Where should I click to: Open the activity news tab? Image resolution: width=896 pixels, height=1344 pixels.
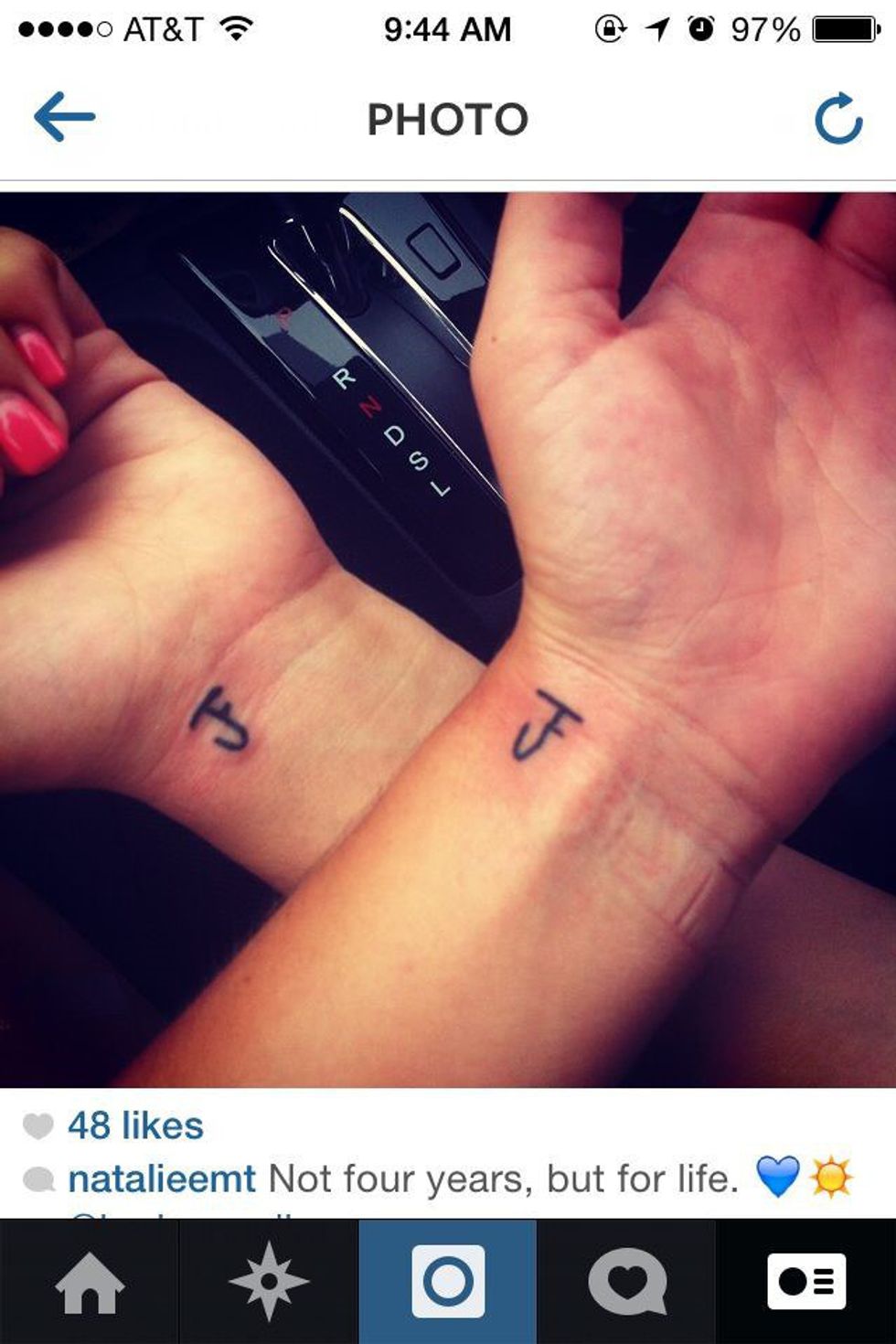click(626, 1282)
